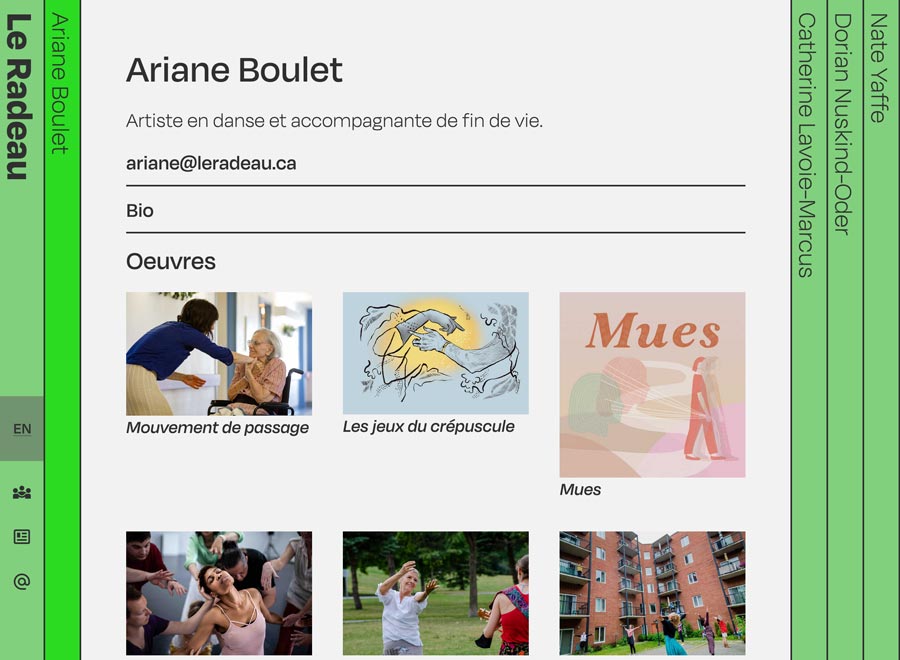Open the Mues work tile
The image size is (900, 660).
(651, 385)
